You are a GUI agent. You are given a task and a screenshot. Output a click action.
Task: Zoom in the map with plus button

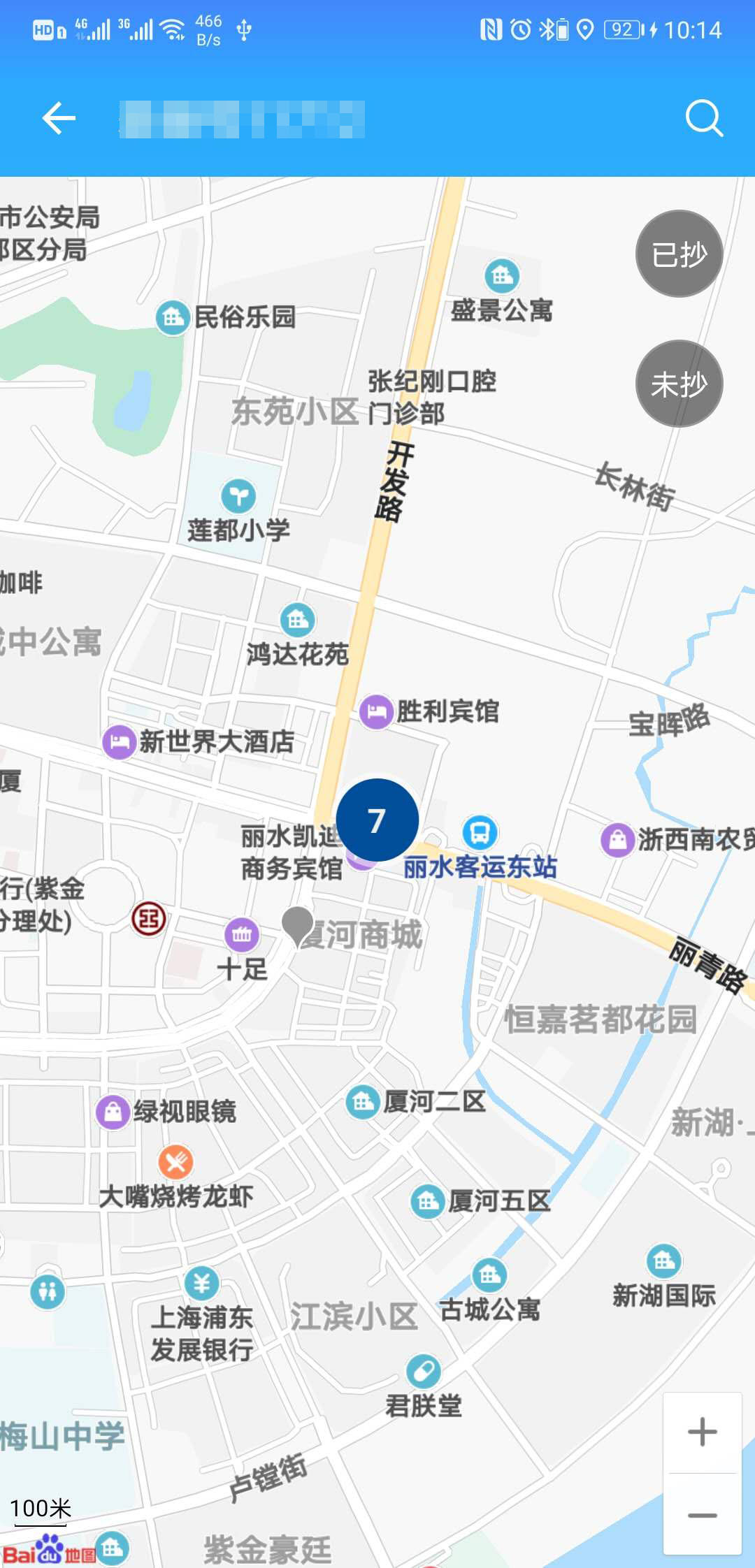702,1432
